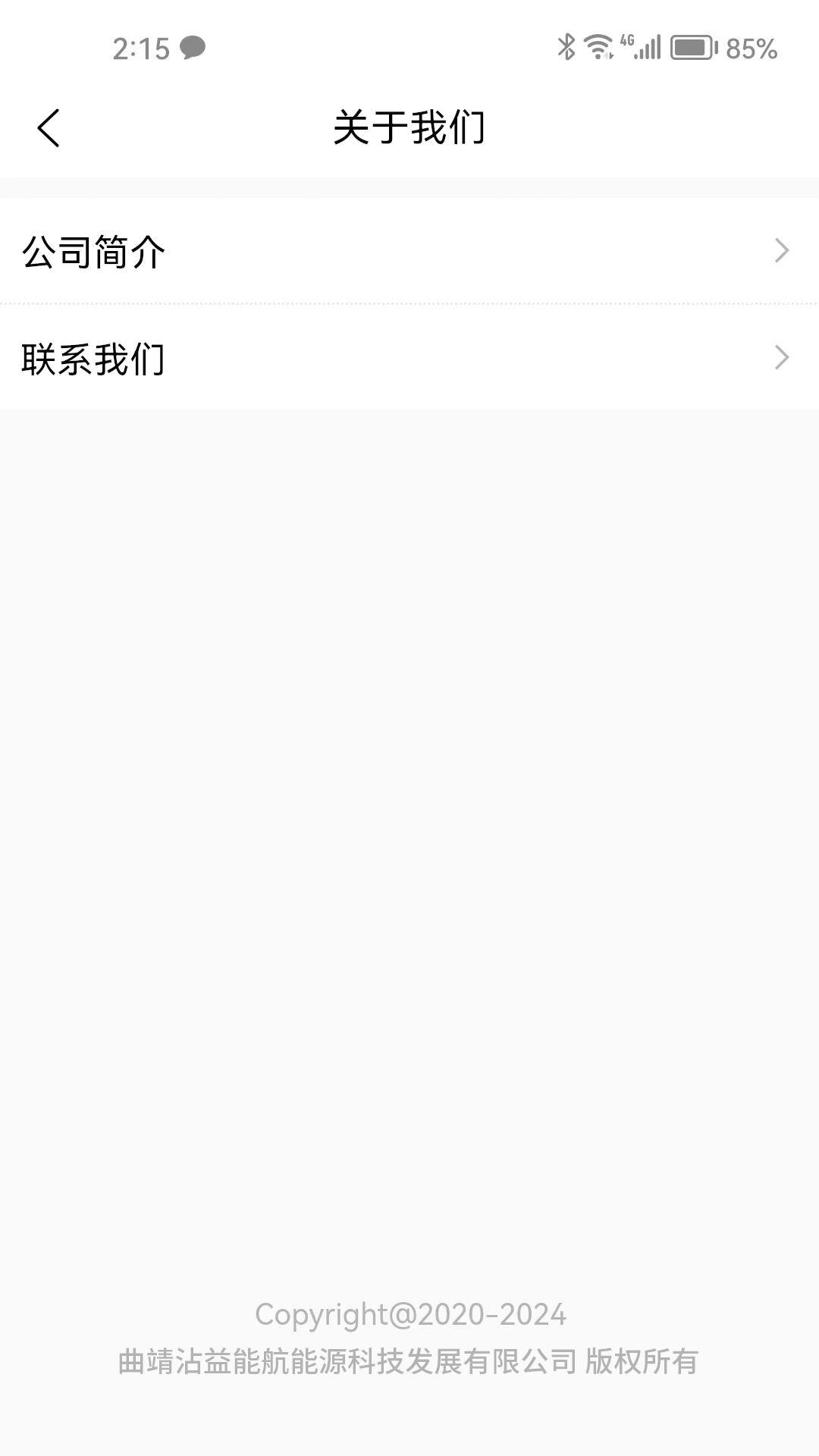Click the Bluetooth icon in the status bar

click(x=566, y=47)
